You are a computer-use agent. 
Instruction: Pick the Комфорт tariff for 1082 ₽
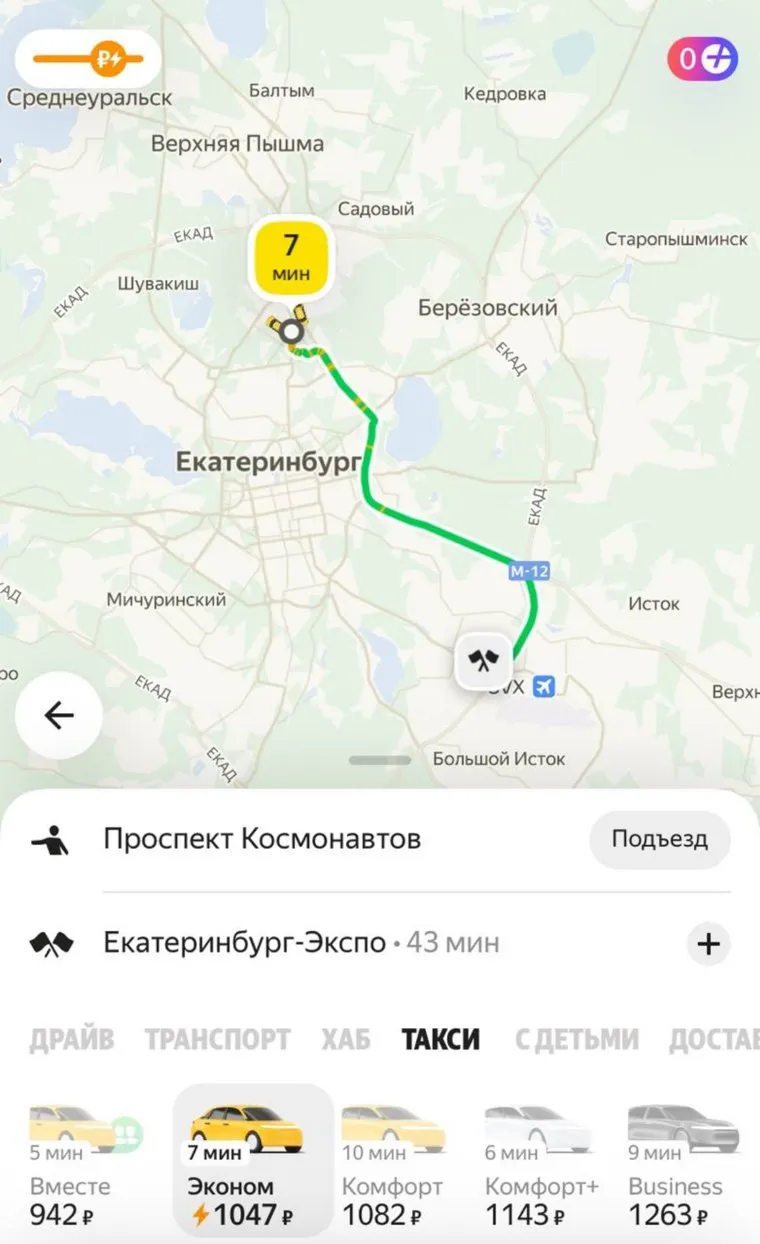[392, 1165]
